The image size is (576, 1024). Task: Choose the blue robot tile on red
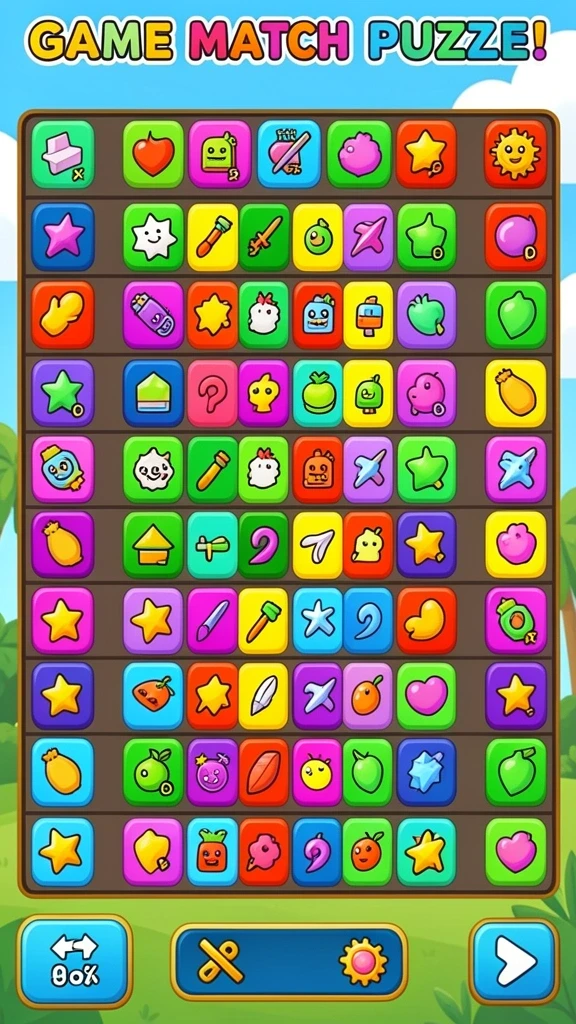318,315
